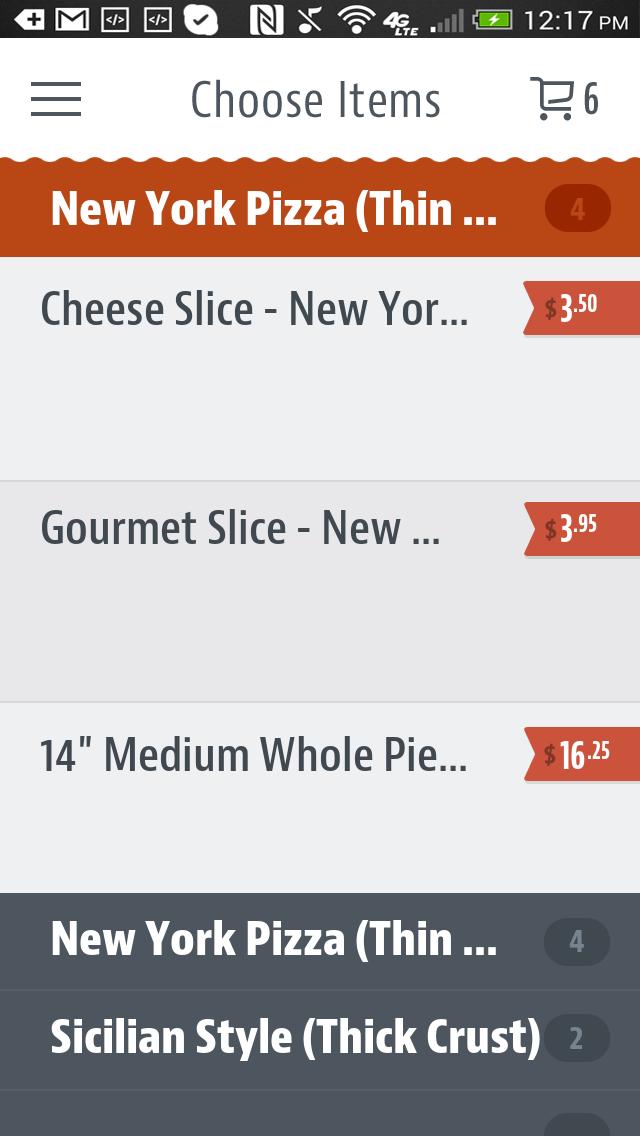Select Cheese Slice - New York item
This screenshot has height=1136, width=640.
(x=254, y=310)
